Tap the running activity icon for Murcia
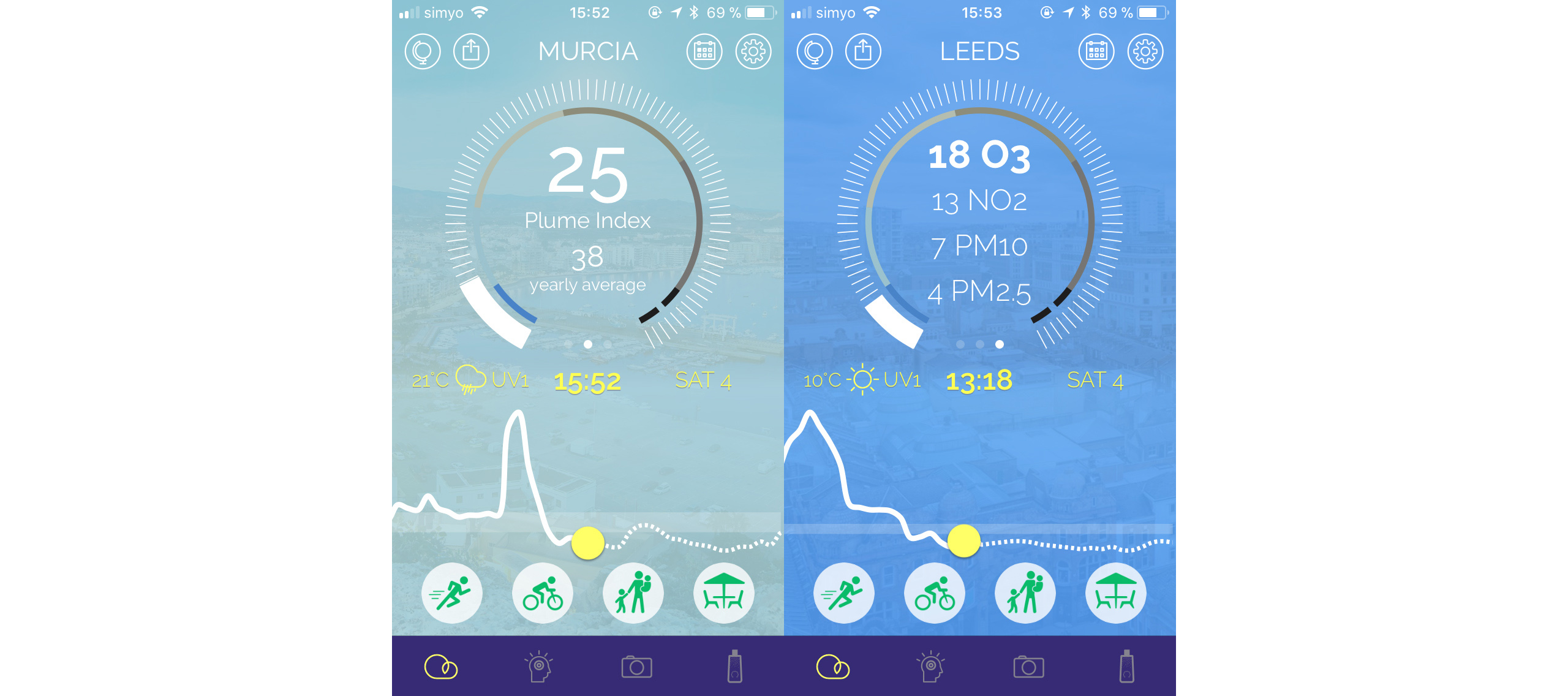Screen dimensions: 1568x696 point(452,593)
